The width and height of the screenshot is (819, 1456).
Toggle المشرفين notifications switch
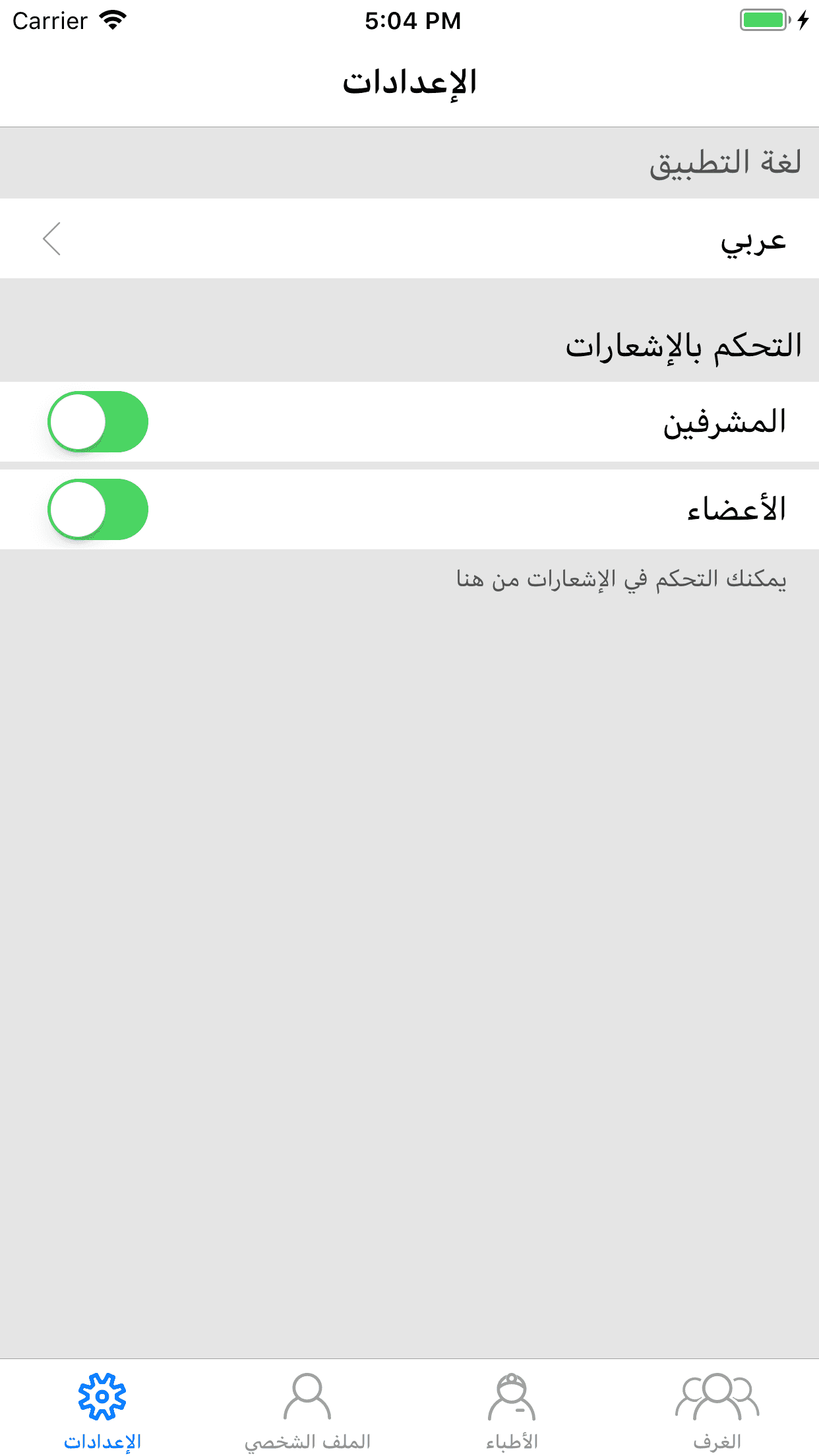pyautogui.click(x=98, y=422)
